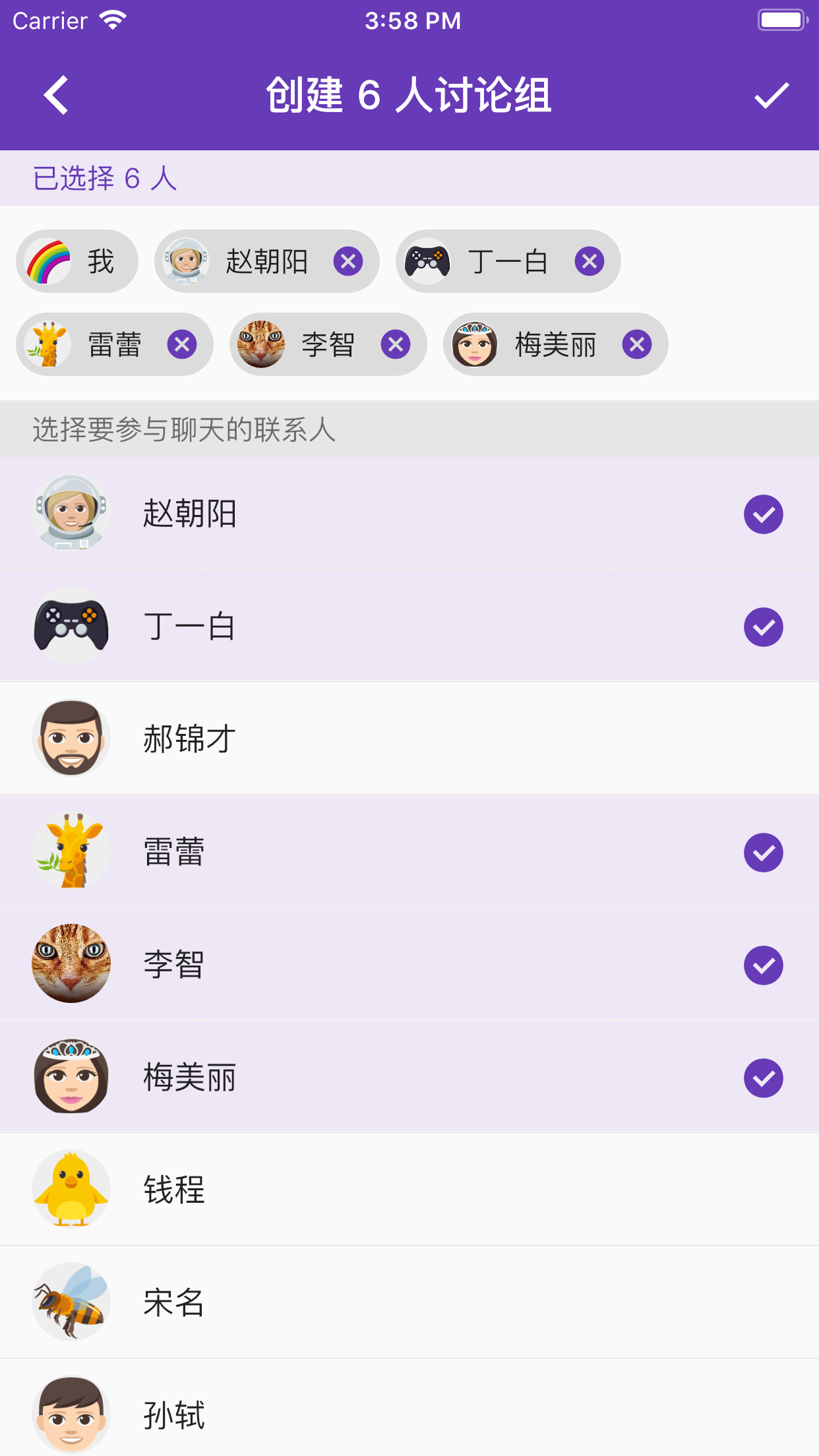Screen dimensions: 819x1456
Task: Uncheck 丁一白 in the contact list
Action: click(763, 627)
